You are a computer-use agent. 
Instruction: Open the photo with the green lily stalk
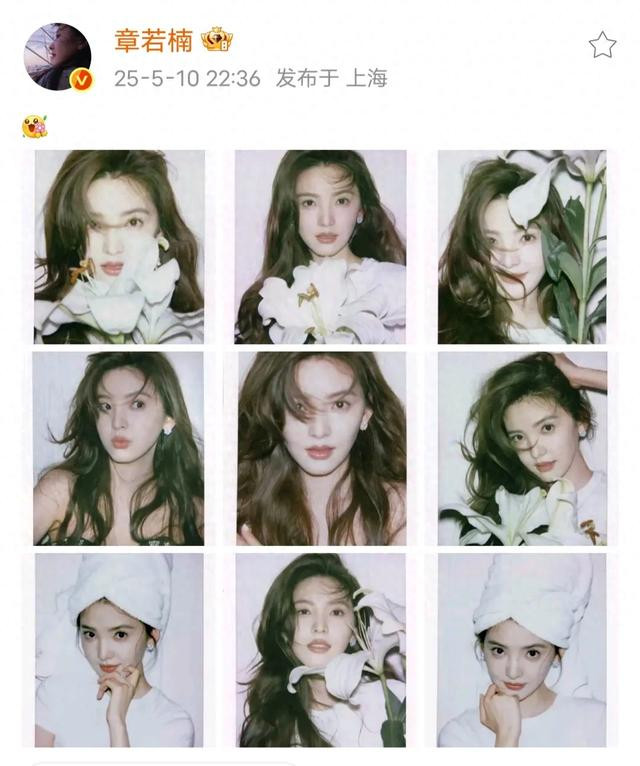pos(522,247)
